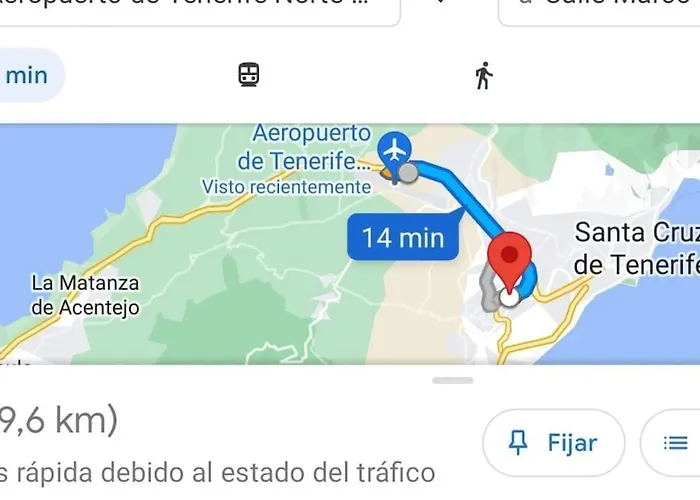Select the driving mode chip showing minutes
This screenshot has width=700, height=500.
click(28, 75)
